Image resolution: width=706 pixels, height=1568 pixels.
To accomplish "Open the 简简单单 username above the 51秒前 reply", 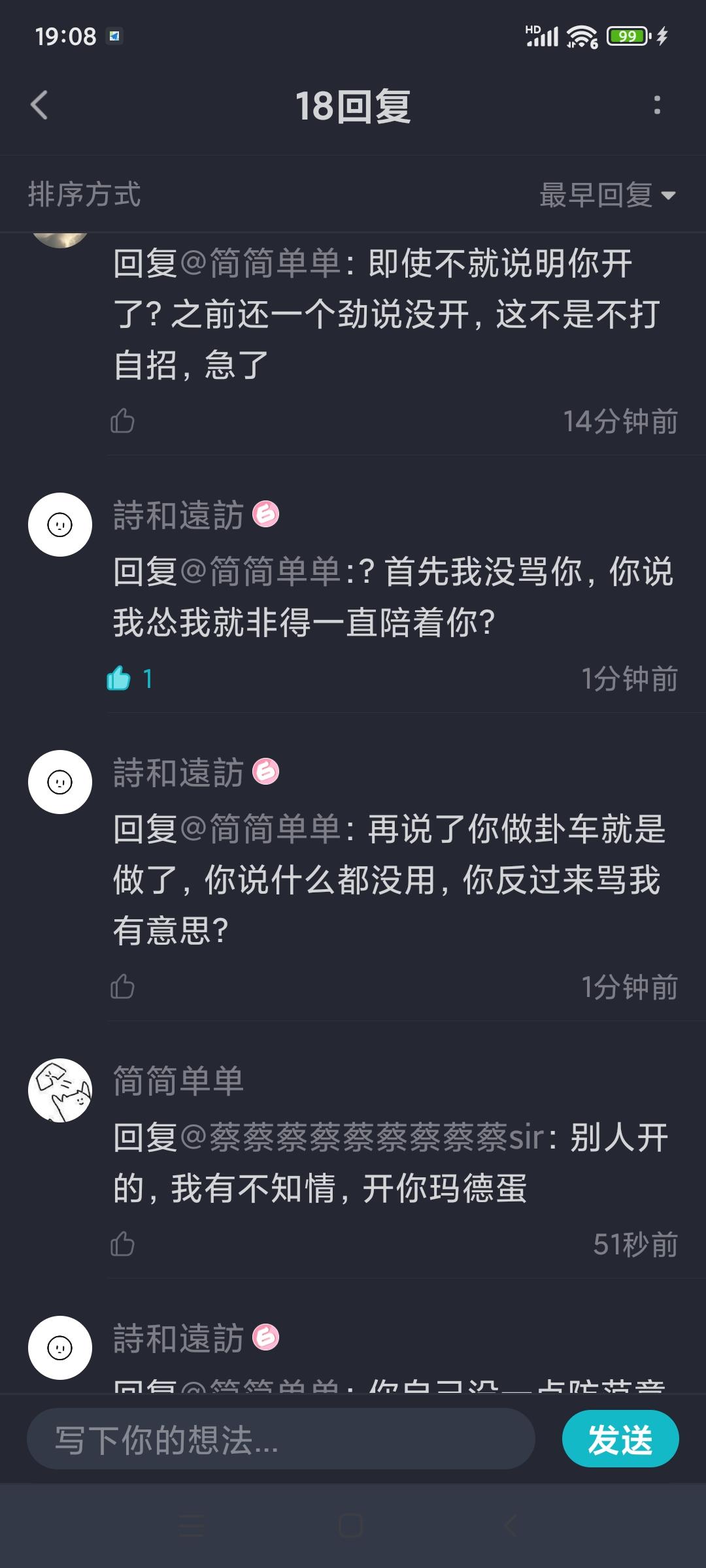I will pyautogui.click(x=178, y=1081).
